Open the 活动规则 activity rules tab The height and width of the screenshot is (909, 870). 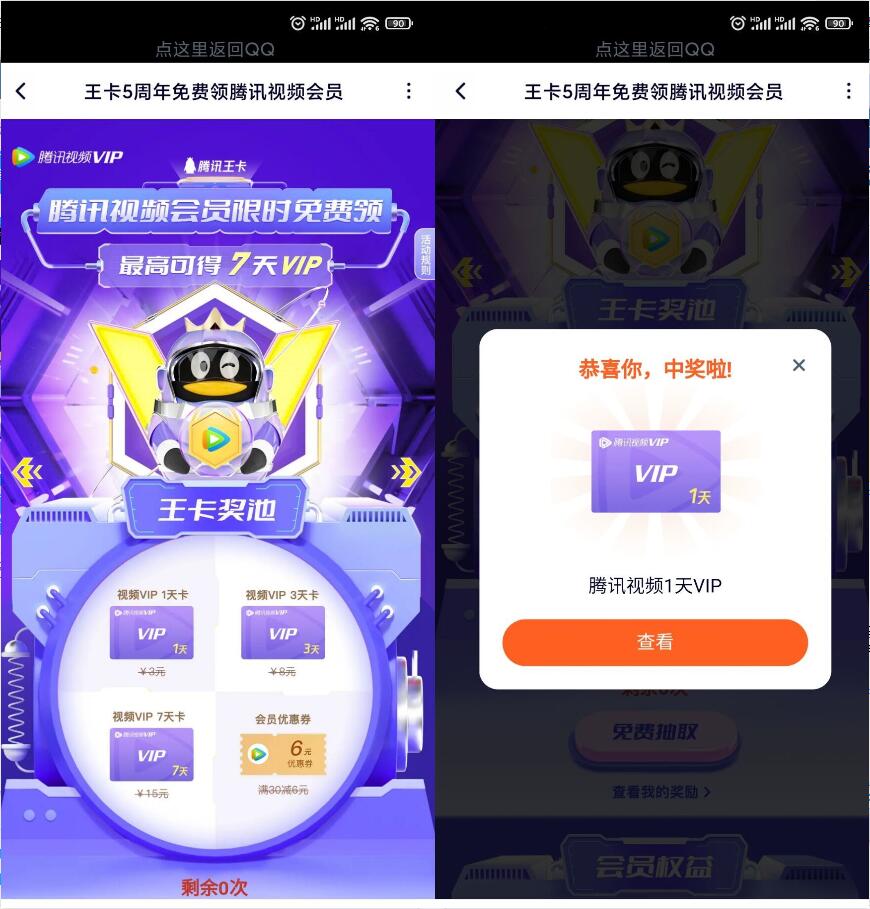point(425,254)
